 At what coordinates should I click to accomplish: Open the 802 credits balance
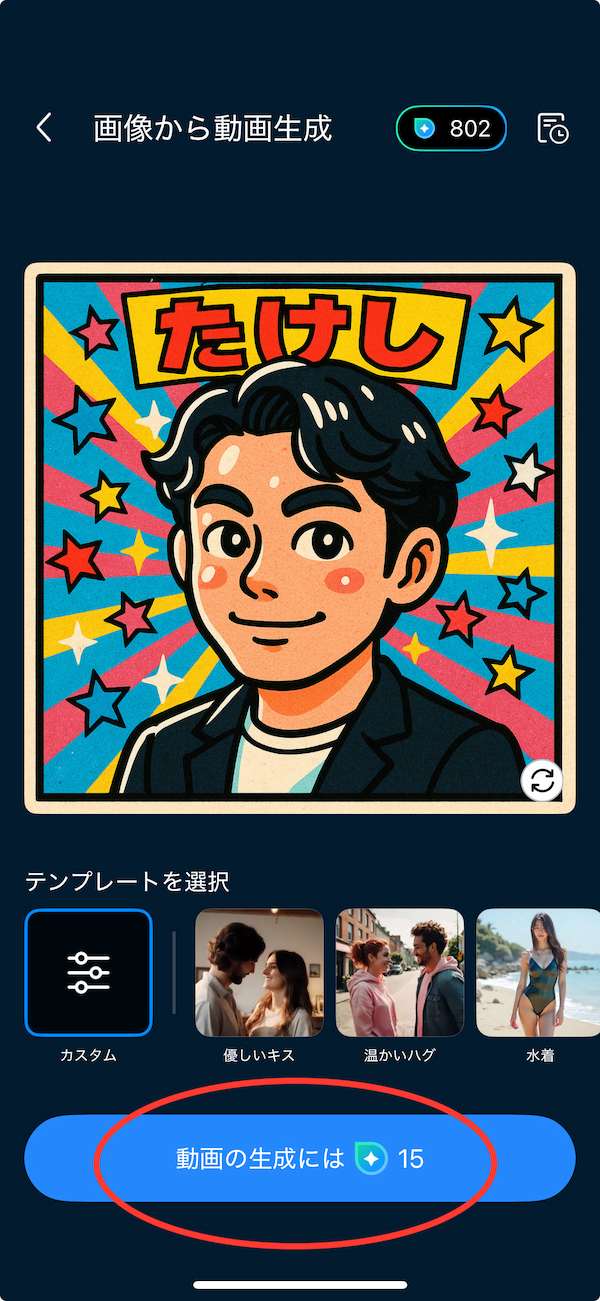click(451, 128)
